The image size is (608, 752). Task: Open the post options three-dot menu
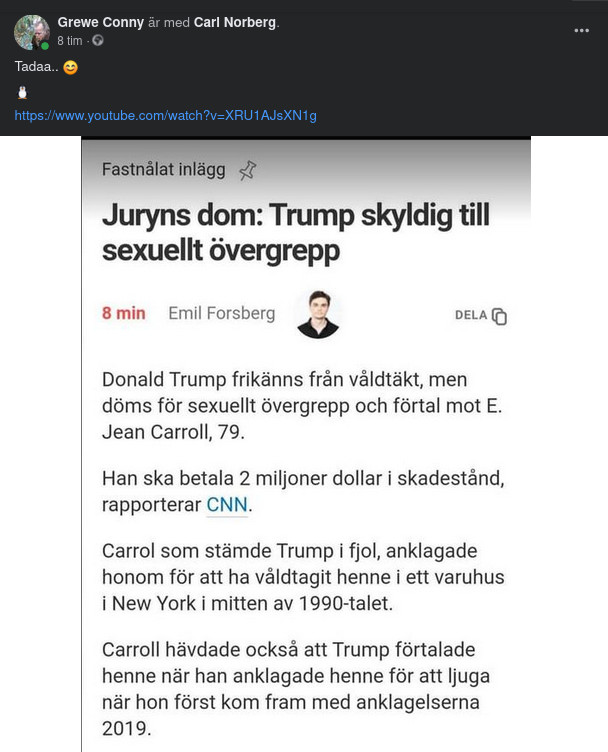(581, 30)
